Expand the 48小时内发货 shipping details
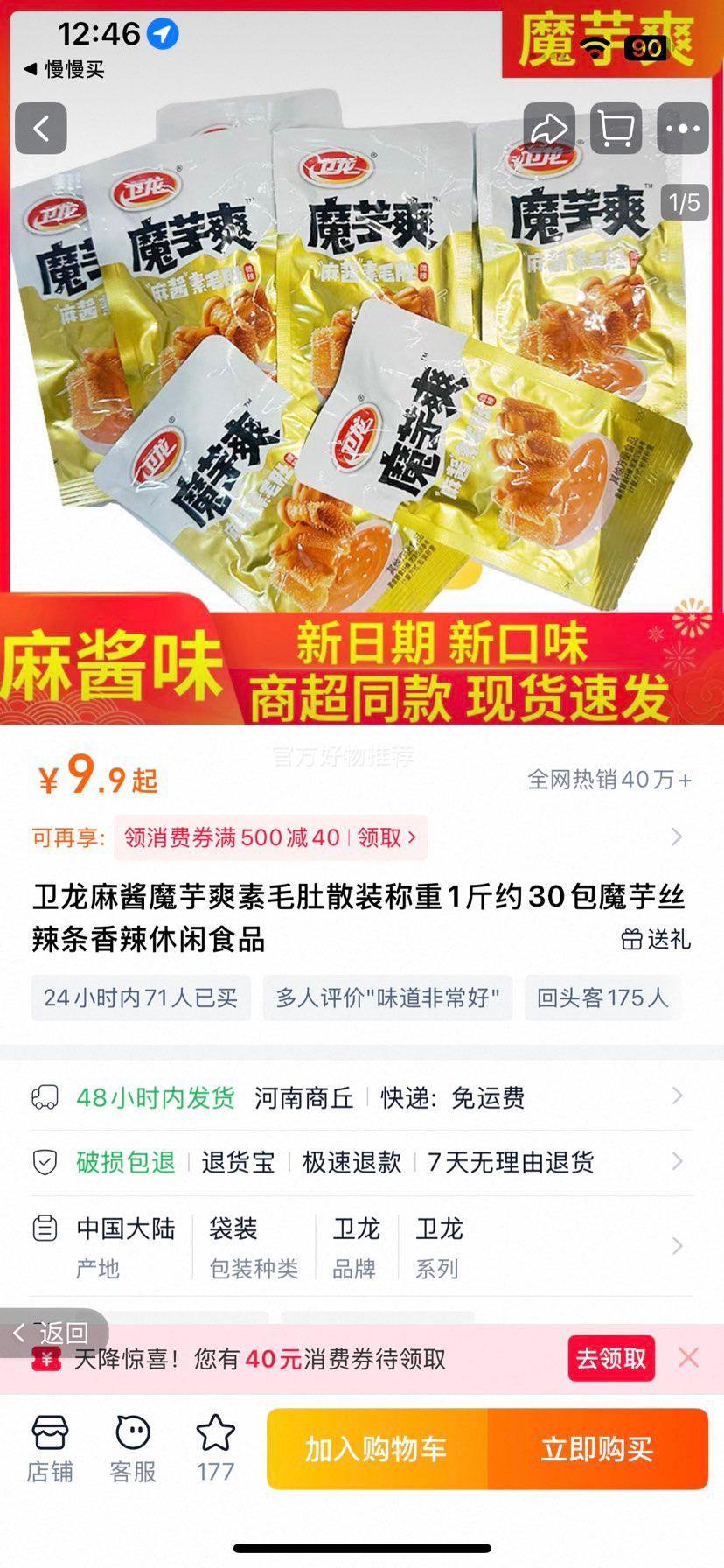Viewport: 724px width, 1568px height. coord(676,1096)
